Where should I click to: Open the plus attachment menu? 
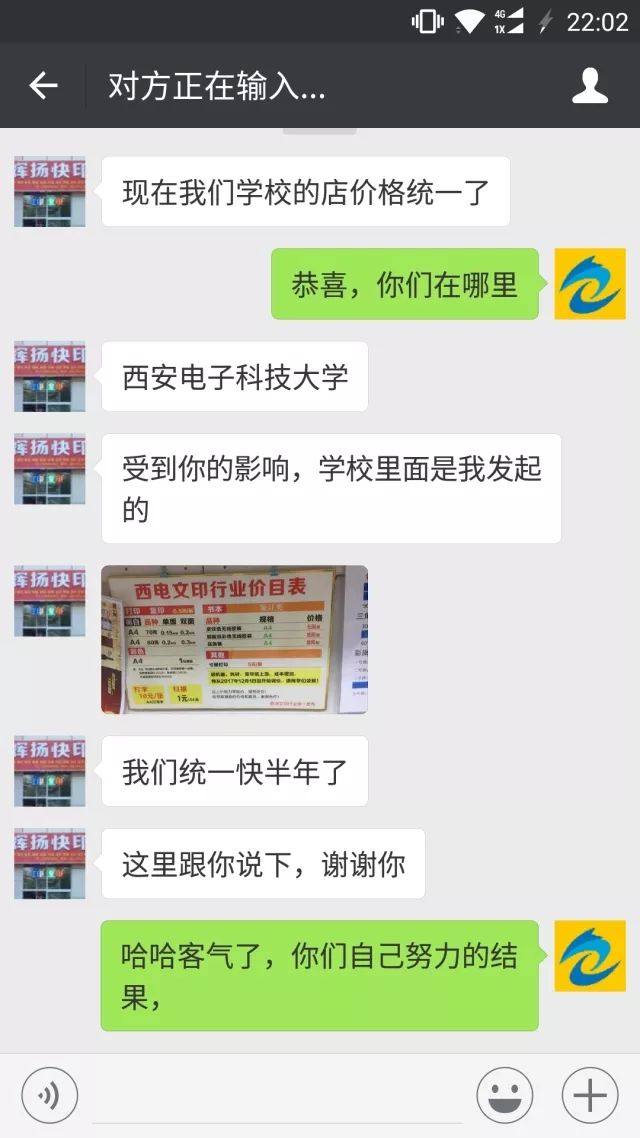pyautogui.click(x=590, y=1096)
